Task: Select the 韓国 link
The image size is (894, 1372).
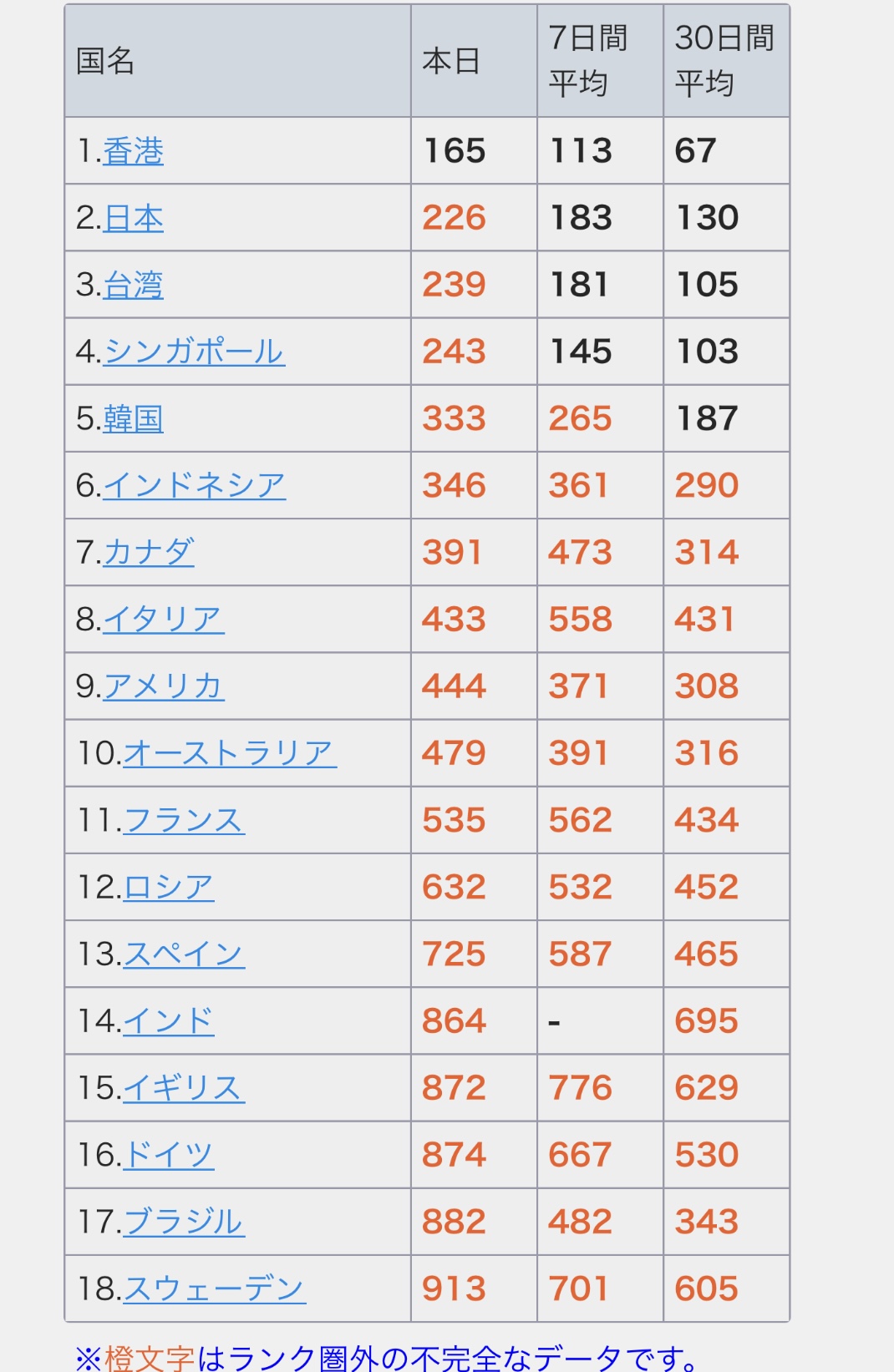Action: pos(133,418)
